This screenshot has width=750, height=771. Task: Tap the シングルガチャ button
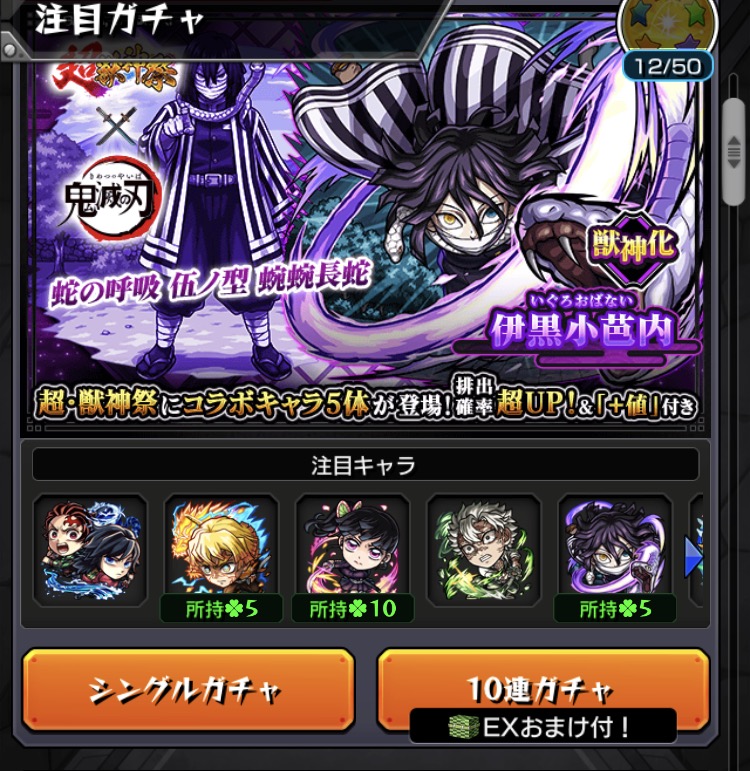coord(188,690)
